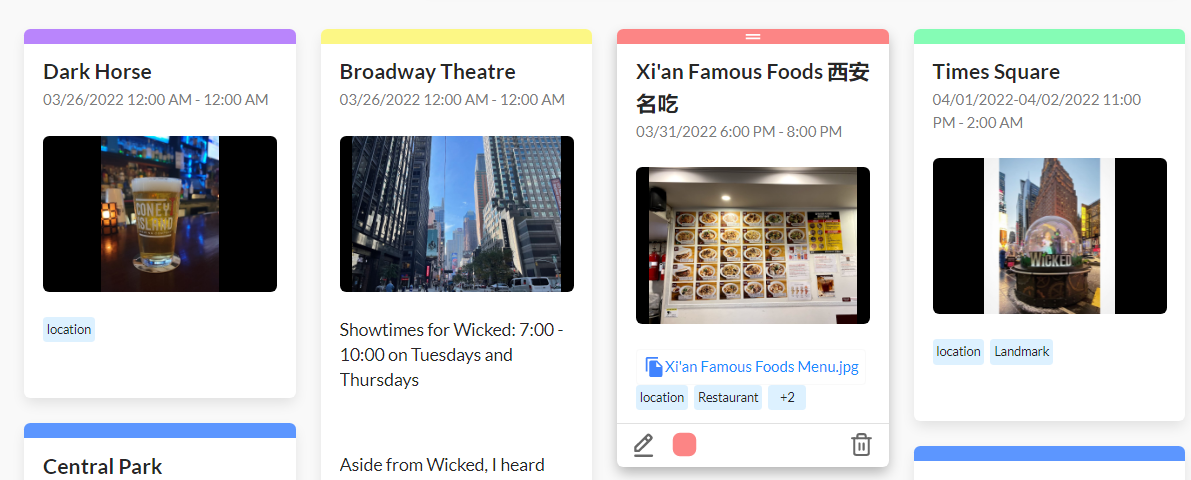Screen dimensions: 1191x480
Task: Tap the Landmark tag on Times Square
Action: [1021, 352]
